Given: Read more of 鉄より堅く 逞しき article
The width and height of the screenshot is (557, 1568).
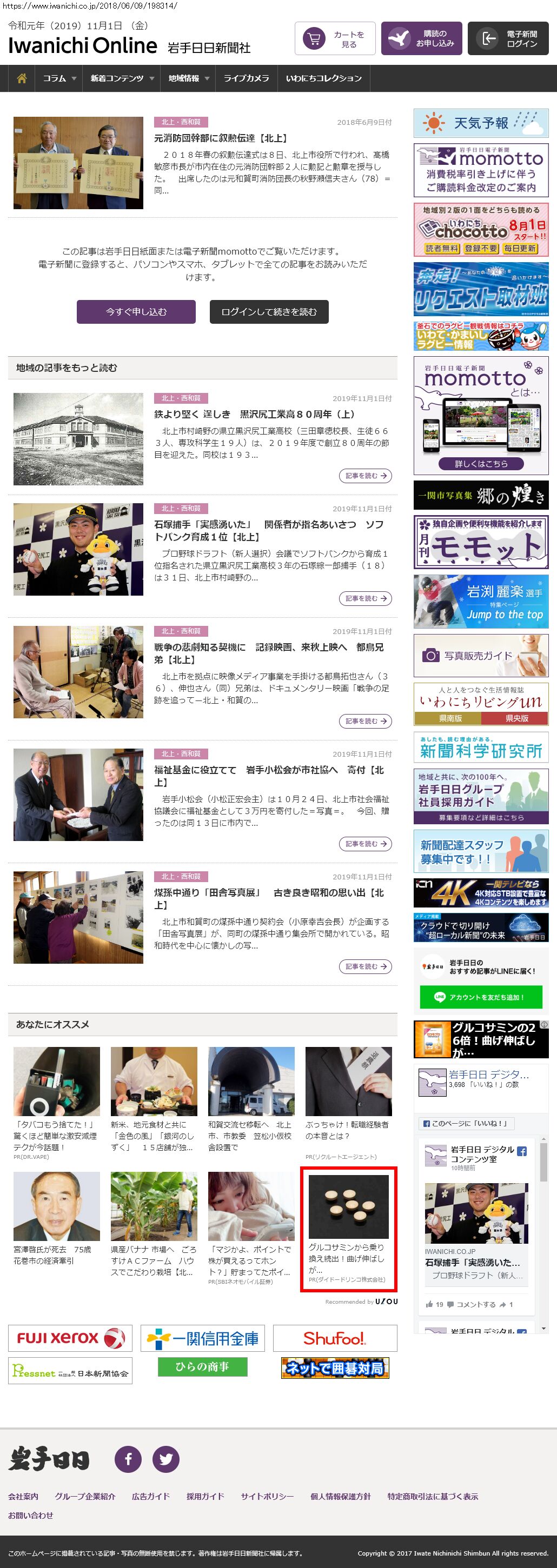Looking at the screenshot, I should (364, 476).
